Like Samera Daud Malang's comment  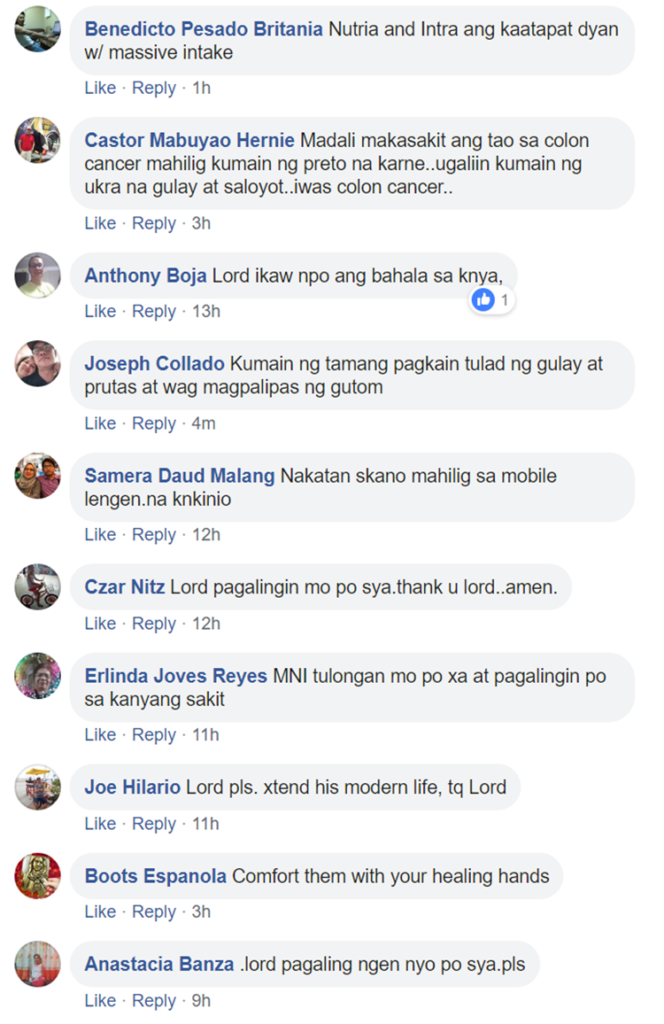(100, 534)
